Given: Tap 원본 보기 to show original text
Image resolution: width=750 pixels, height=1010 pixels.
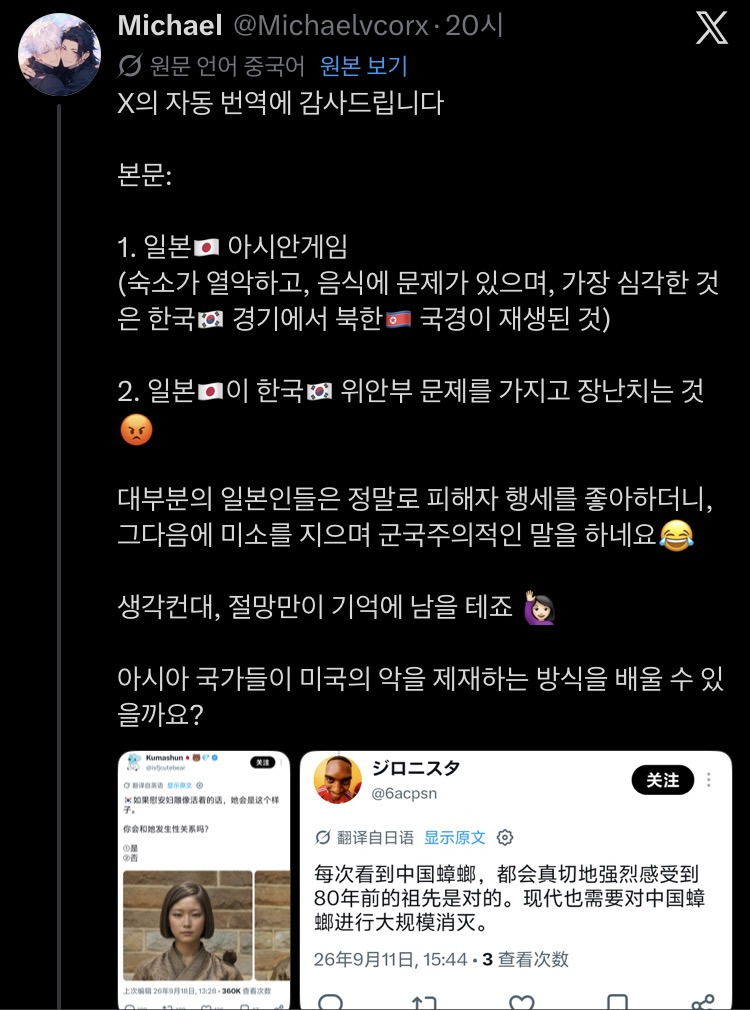Looking at the screenshot, I should (364, 66).
